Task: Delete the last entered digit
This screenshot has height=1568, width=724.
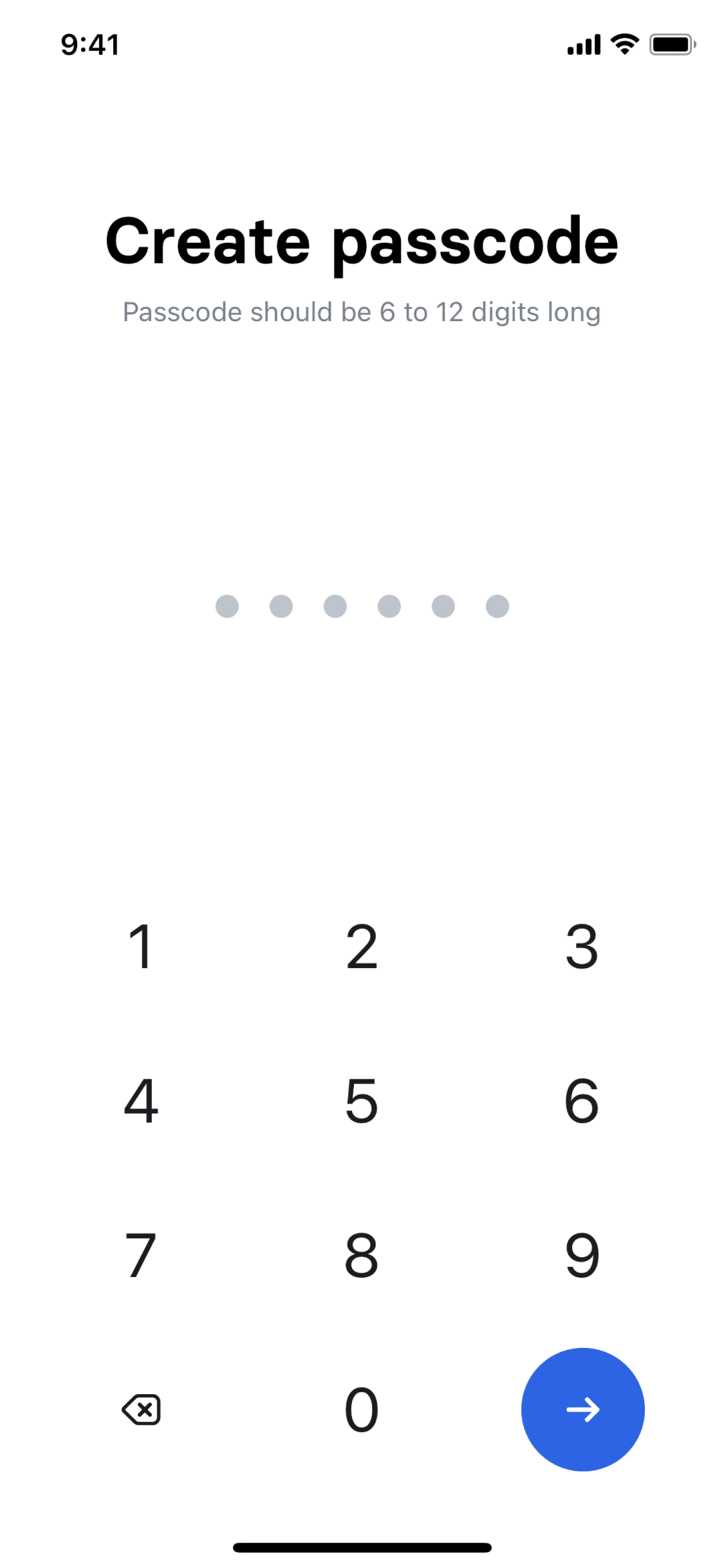Action: (x=142, y=1410)
